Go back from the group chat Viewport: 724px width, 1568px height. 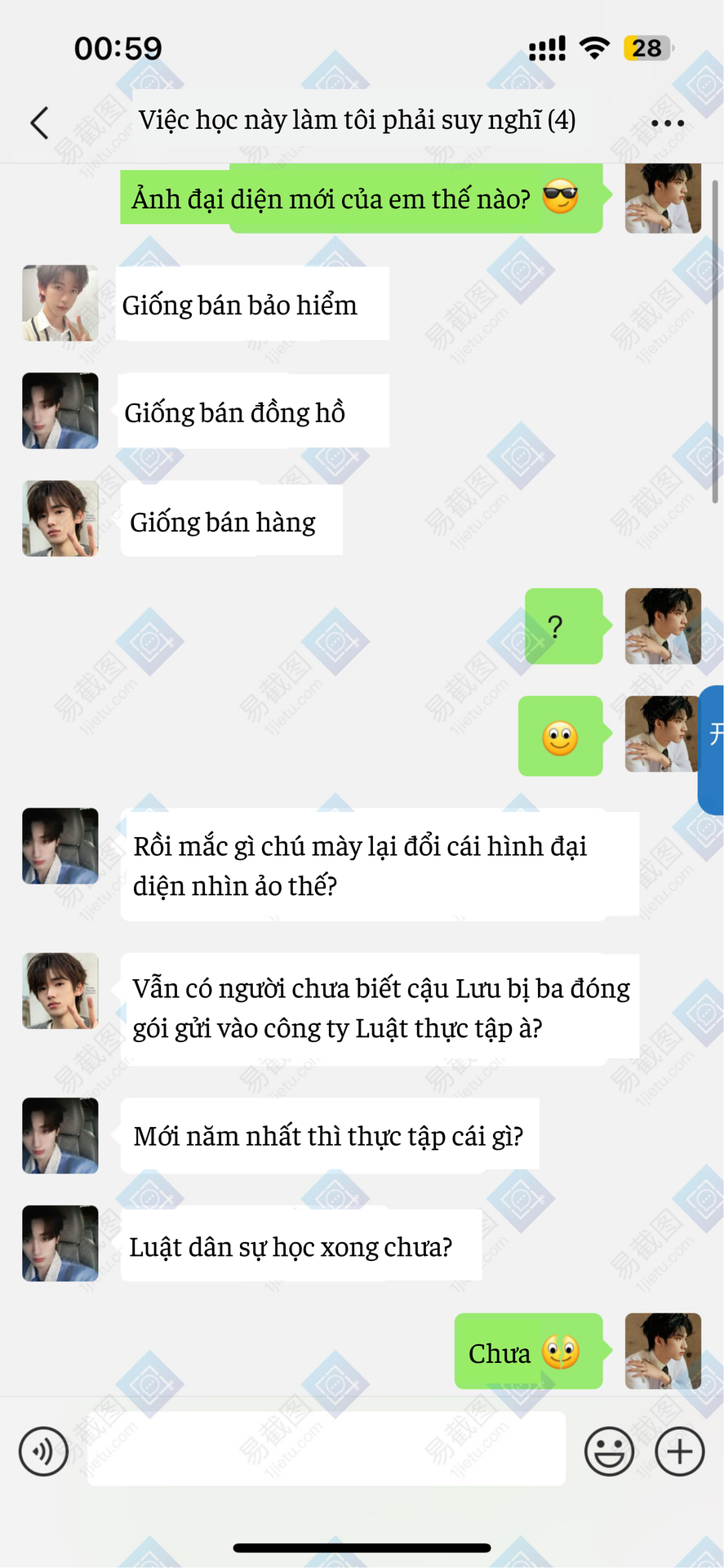(39, 123)
